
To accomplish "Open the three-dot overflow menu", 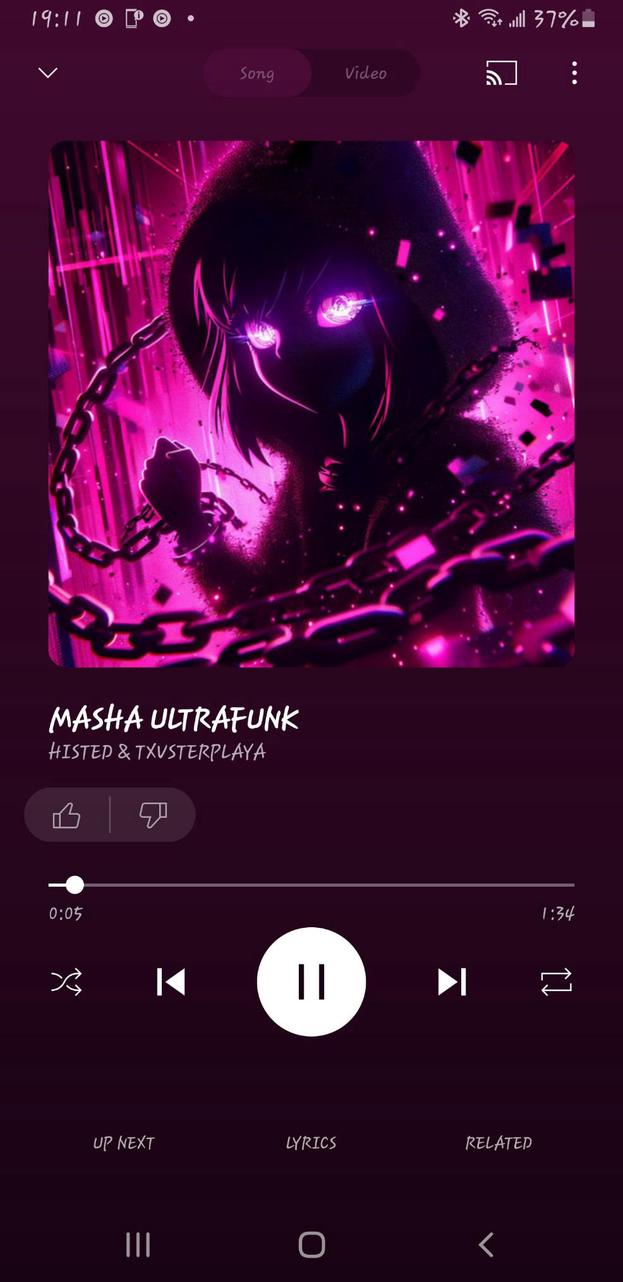I will click(x=574, y=73).
